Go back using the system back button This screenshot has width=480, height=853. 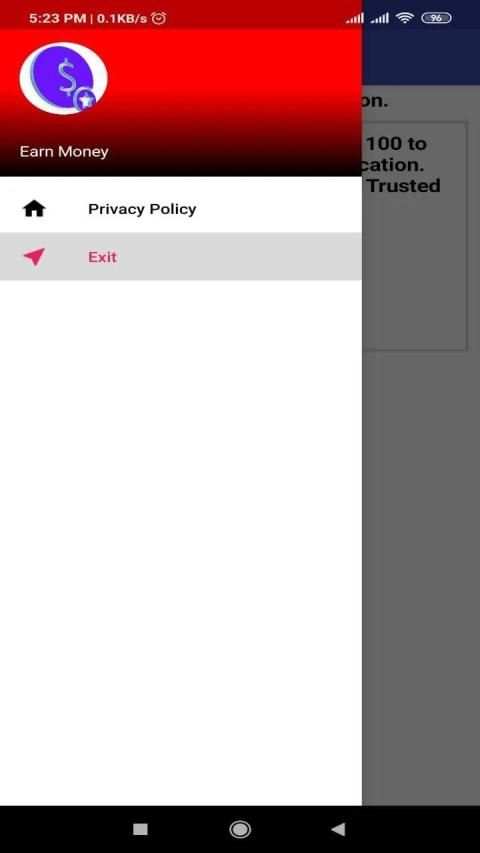click(x=338, y=829)
